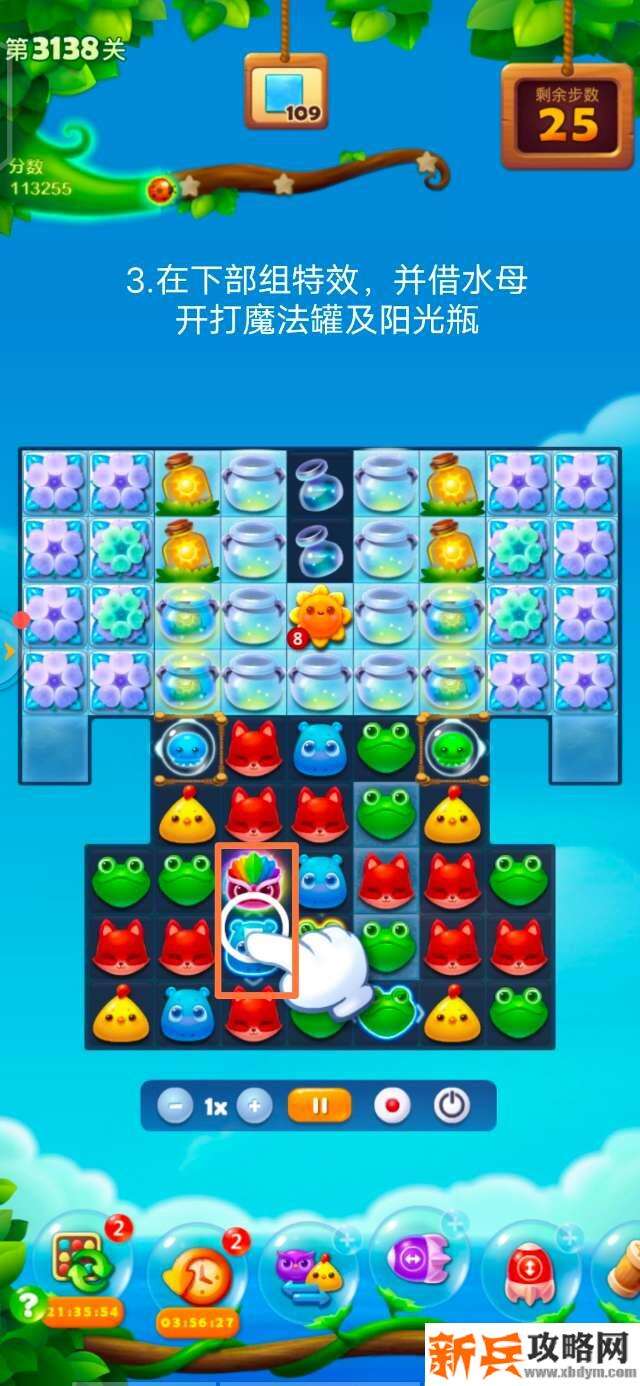Tap the rainbow owl special piece
The height and width of the screenshot is (1386, 640).
(257, 875)
